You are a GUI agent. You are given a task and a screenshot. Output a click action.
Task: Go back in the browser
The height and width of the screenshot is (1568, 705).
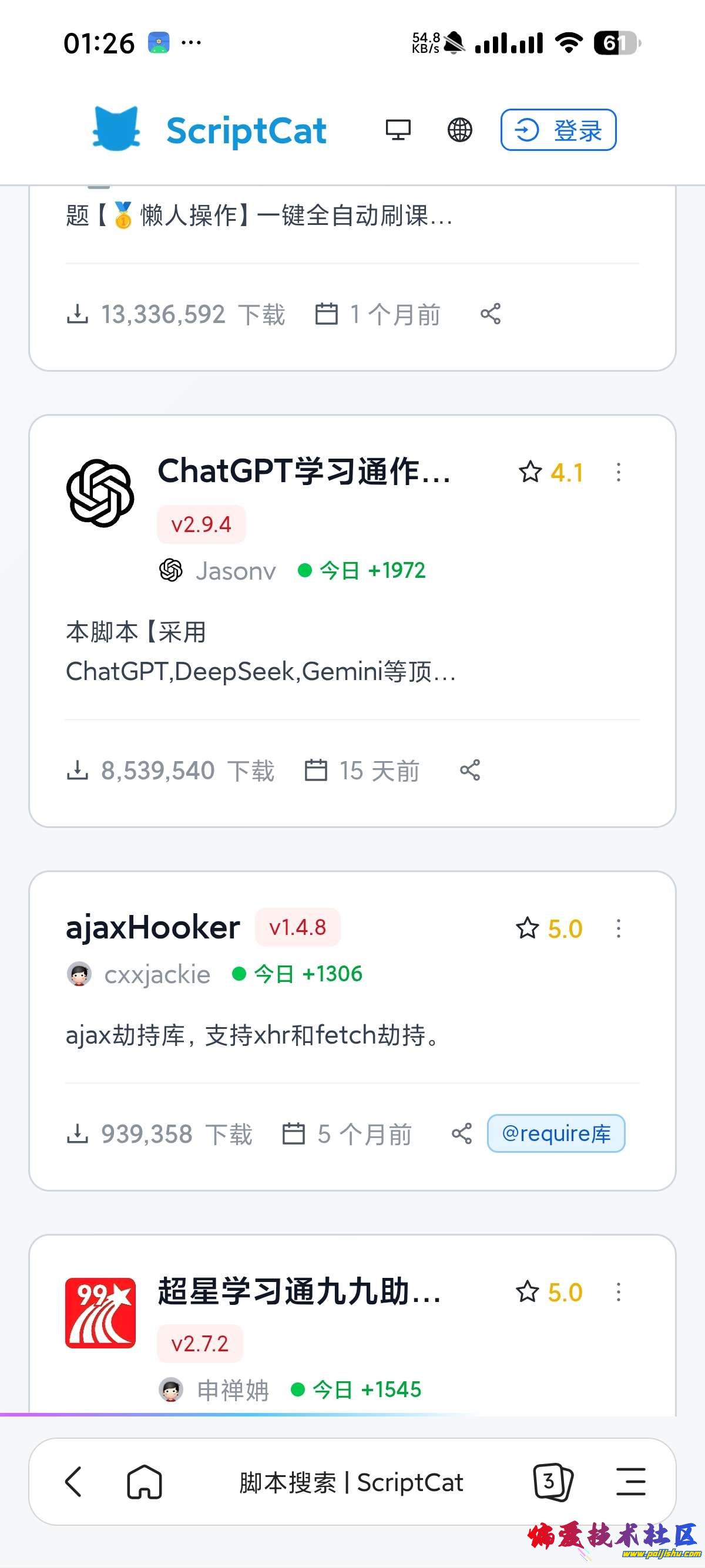point(73,1482)
